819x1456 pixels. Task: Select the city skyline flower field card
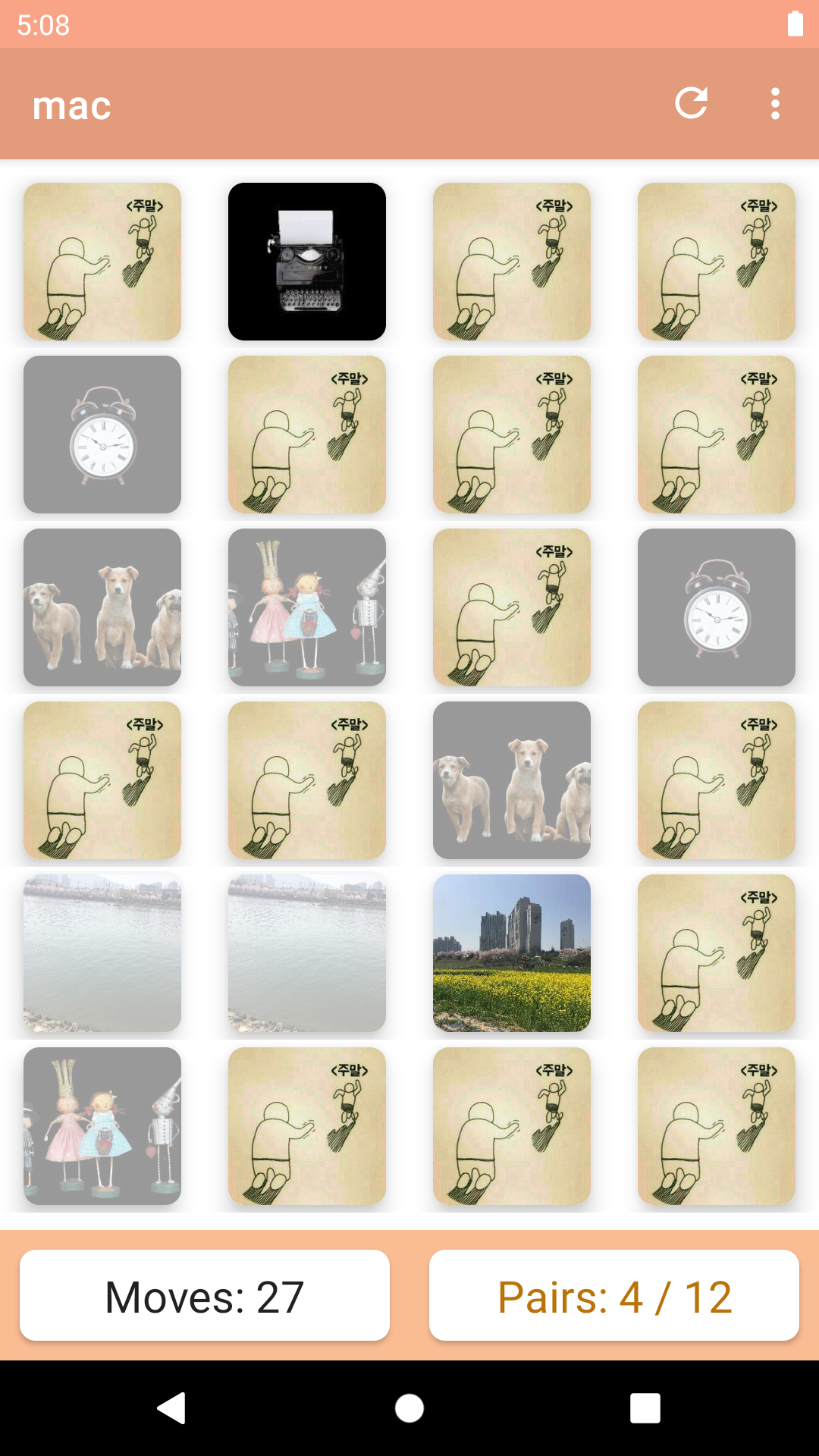click(x=512, y=953)
